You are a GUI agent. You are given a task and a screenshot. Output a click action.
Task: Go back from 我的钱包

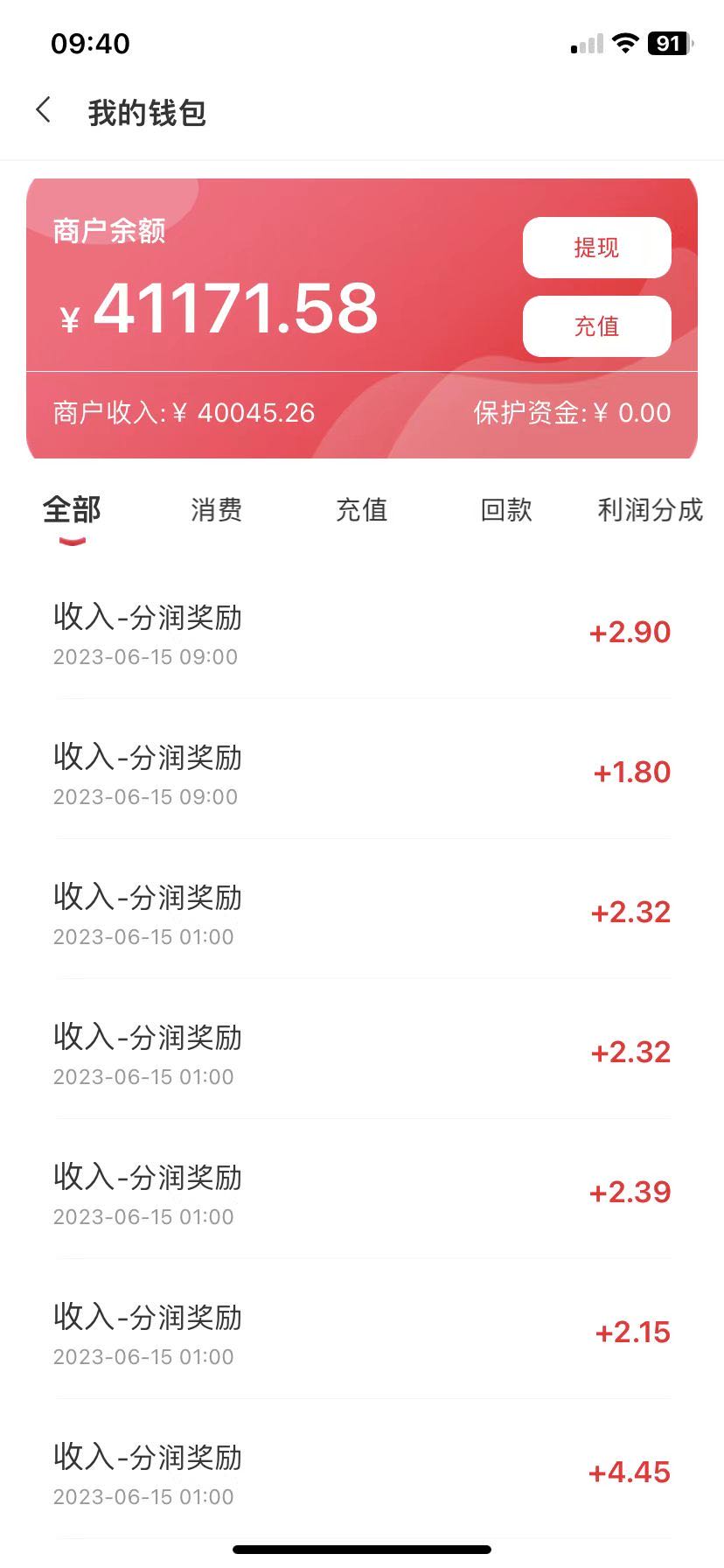click(44, 111)
